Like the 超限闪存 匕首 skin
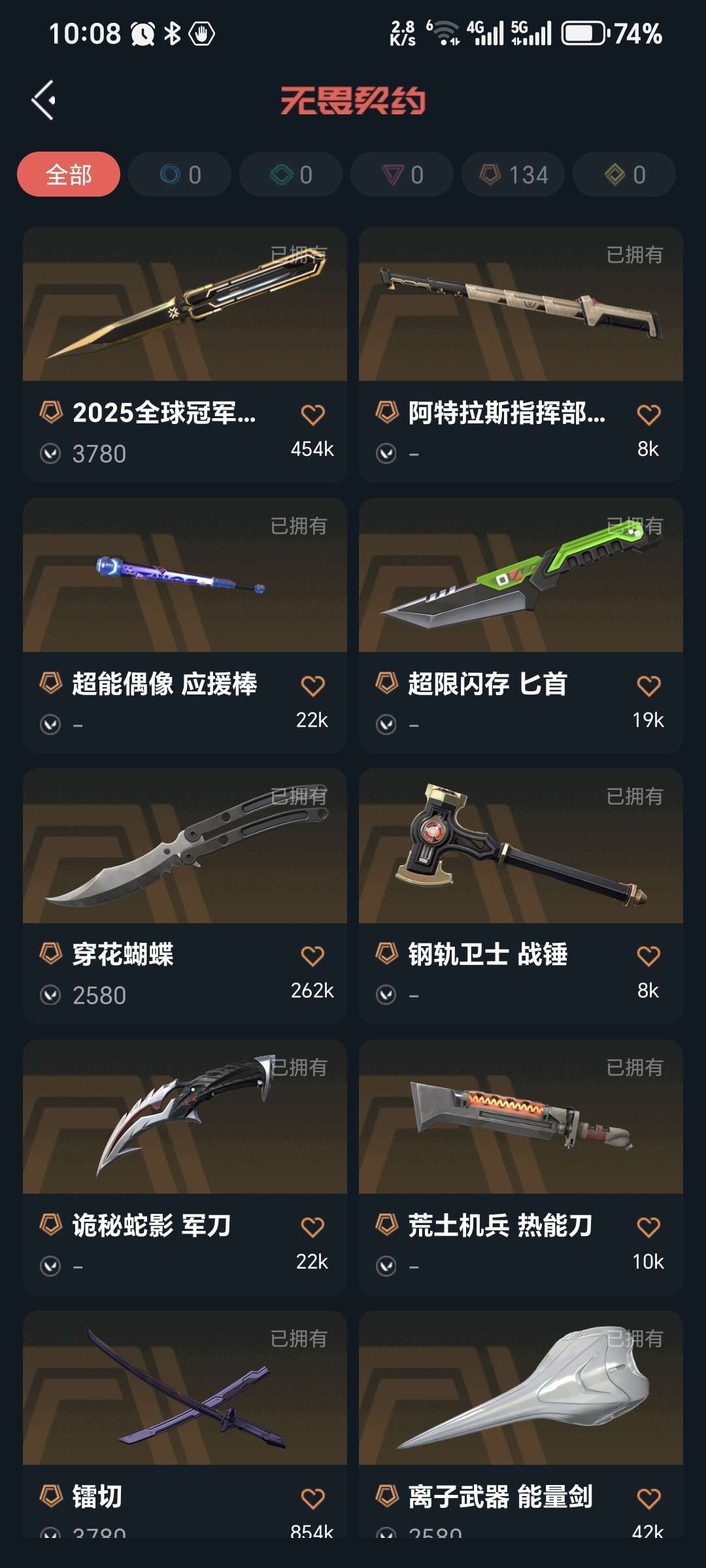The width and height of the screenshot is (706, 1568). pyautogui.click(x=648, y=686)
